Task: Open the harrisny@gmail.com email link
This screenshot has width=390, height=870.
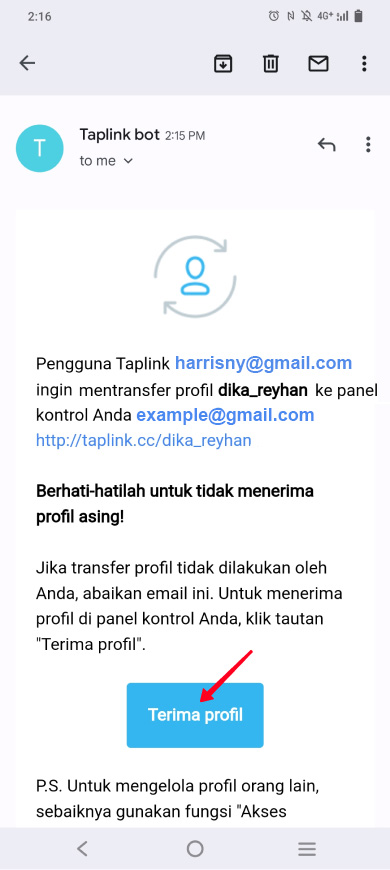Action: [264, 363]
